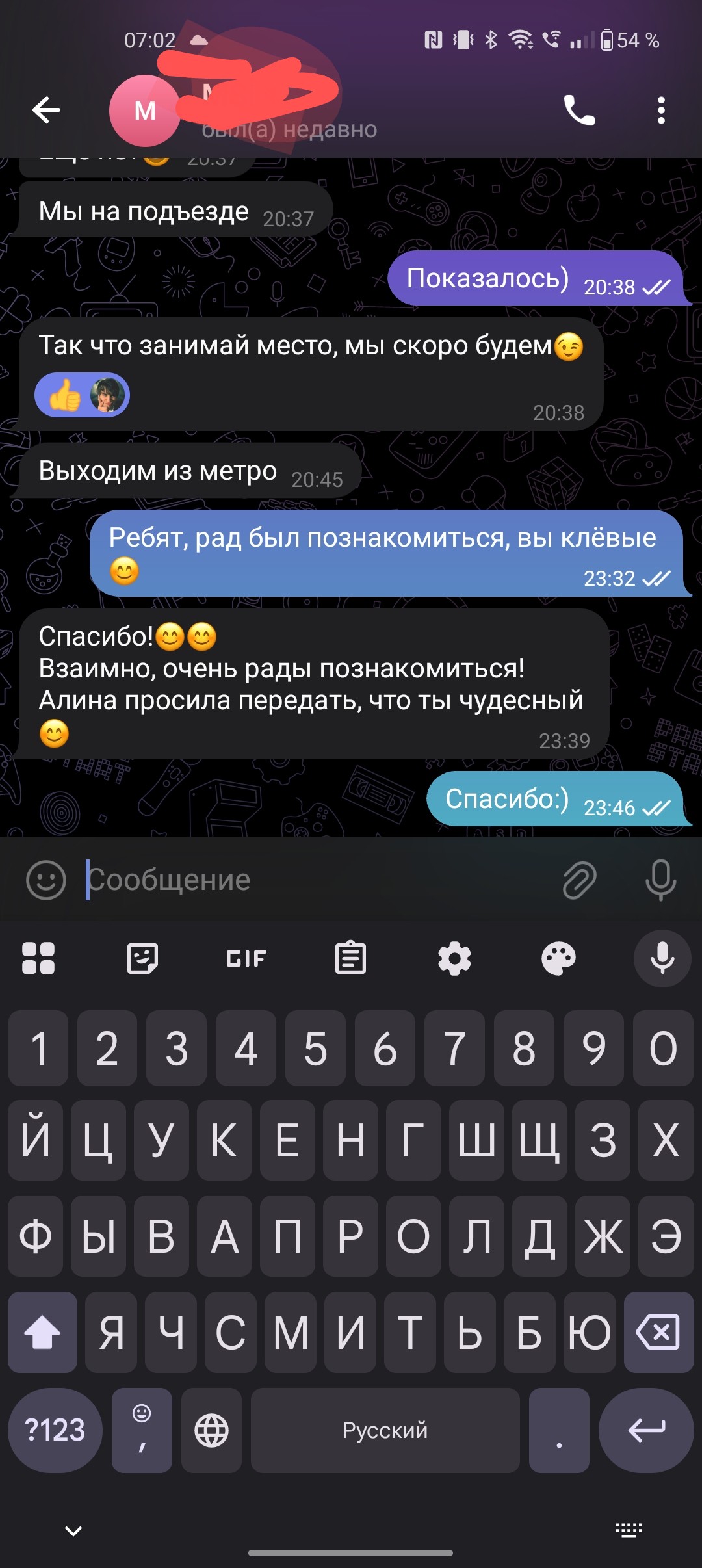
Task: Open the keyboard clipboard
Action: click(x=350, y=958)
